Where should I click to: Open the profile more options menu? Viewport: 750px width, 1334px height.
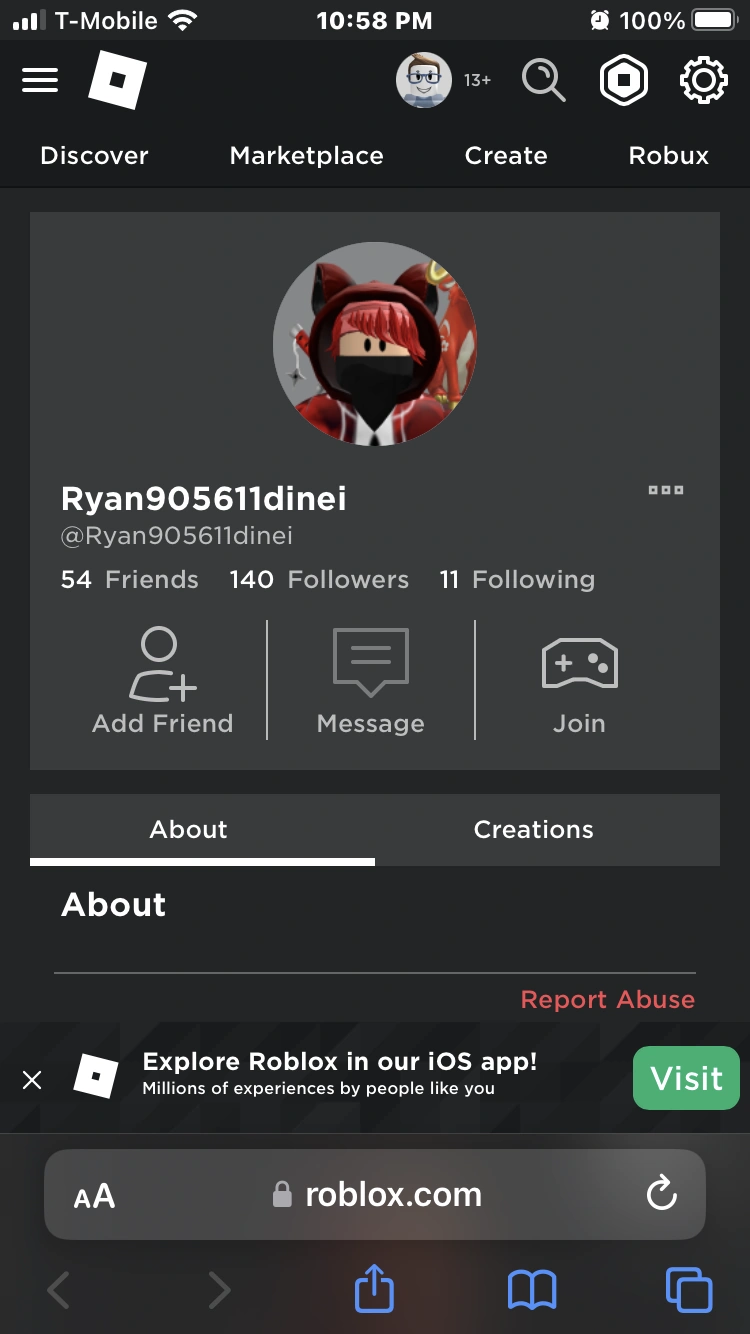pyautogui.click(x=665, y=490)
